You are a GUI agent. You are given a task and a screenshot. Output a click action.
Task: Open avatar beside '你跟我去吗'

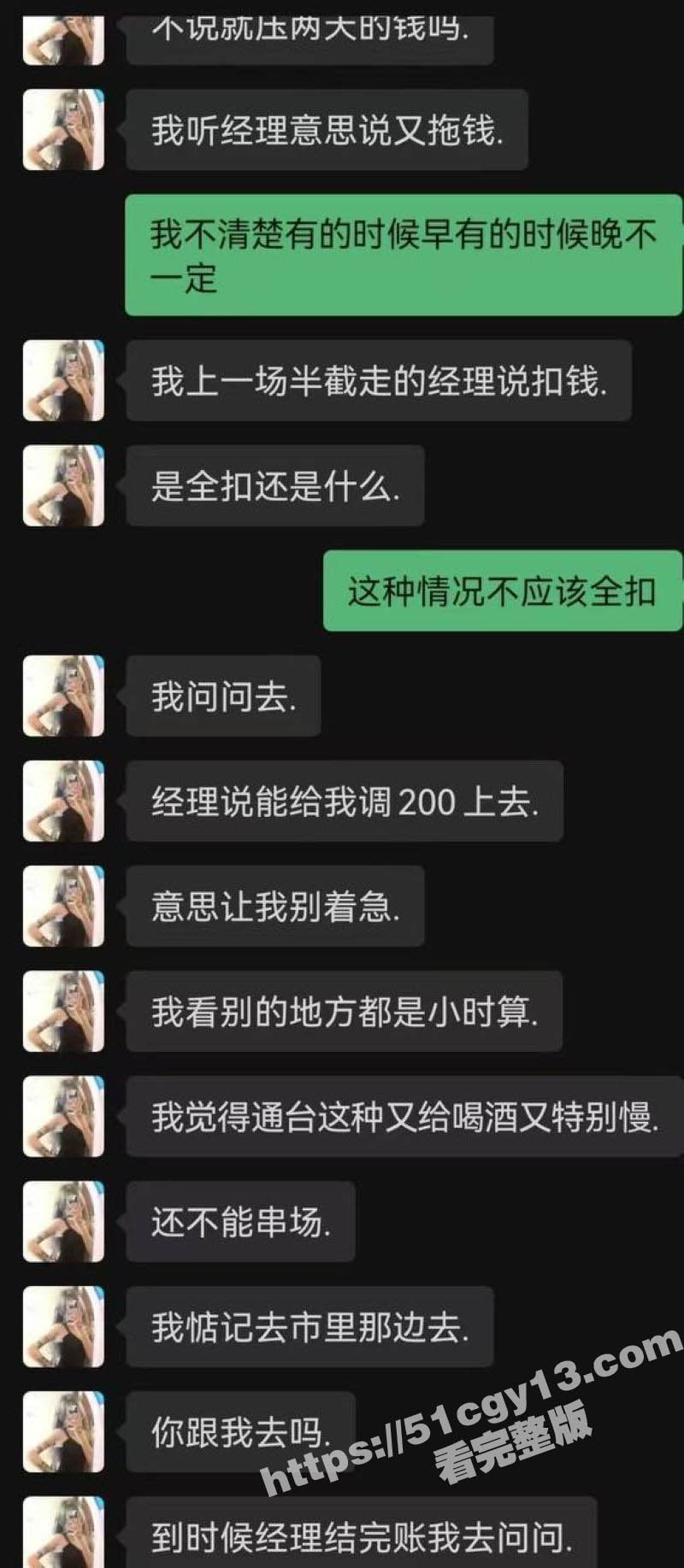click(63, 1431)
